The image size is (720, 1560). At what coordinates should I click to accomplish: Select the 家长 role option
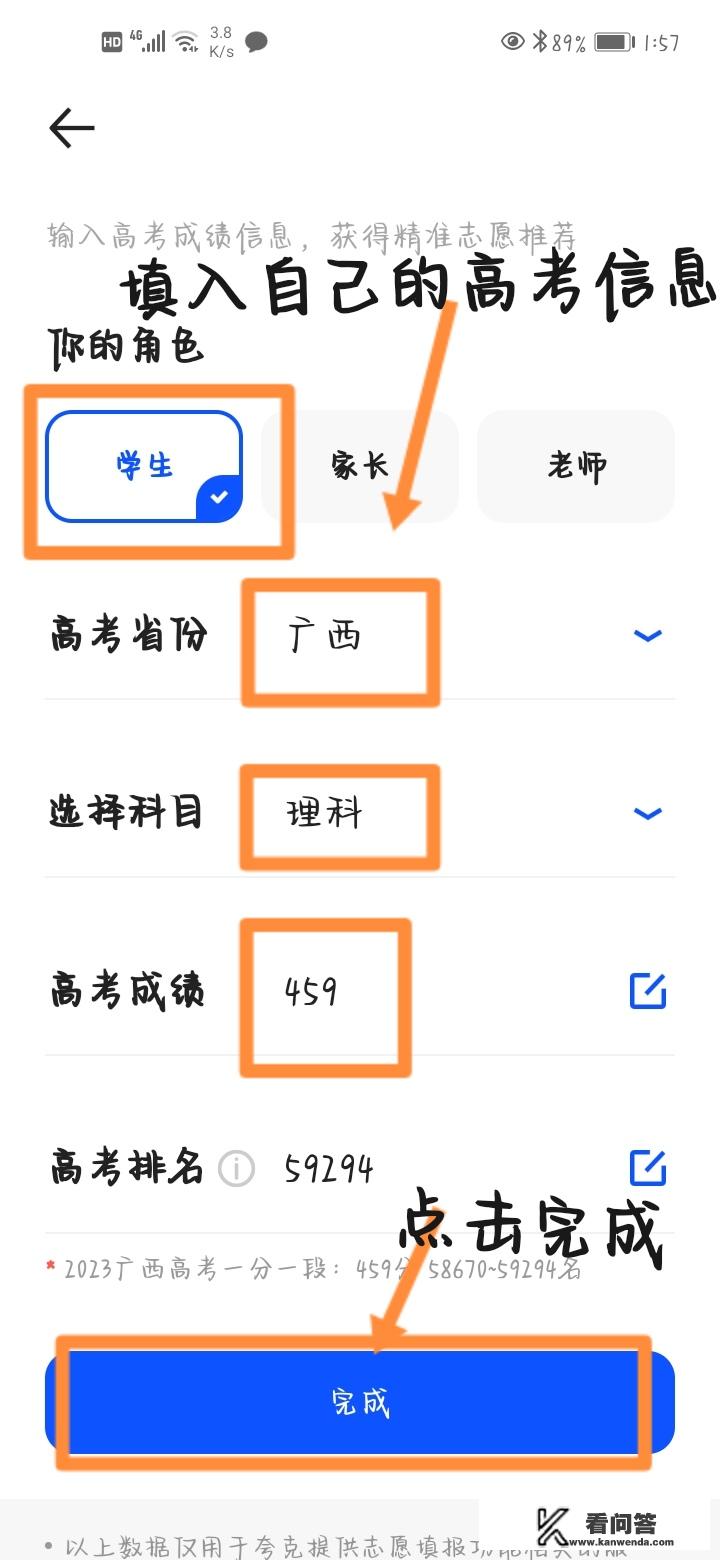click(x=359, y=466)
